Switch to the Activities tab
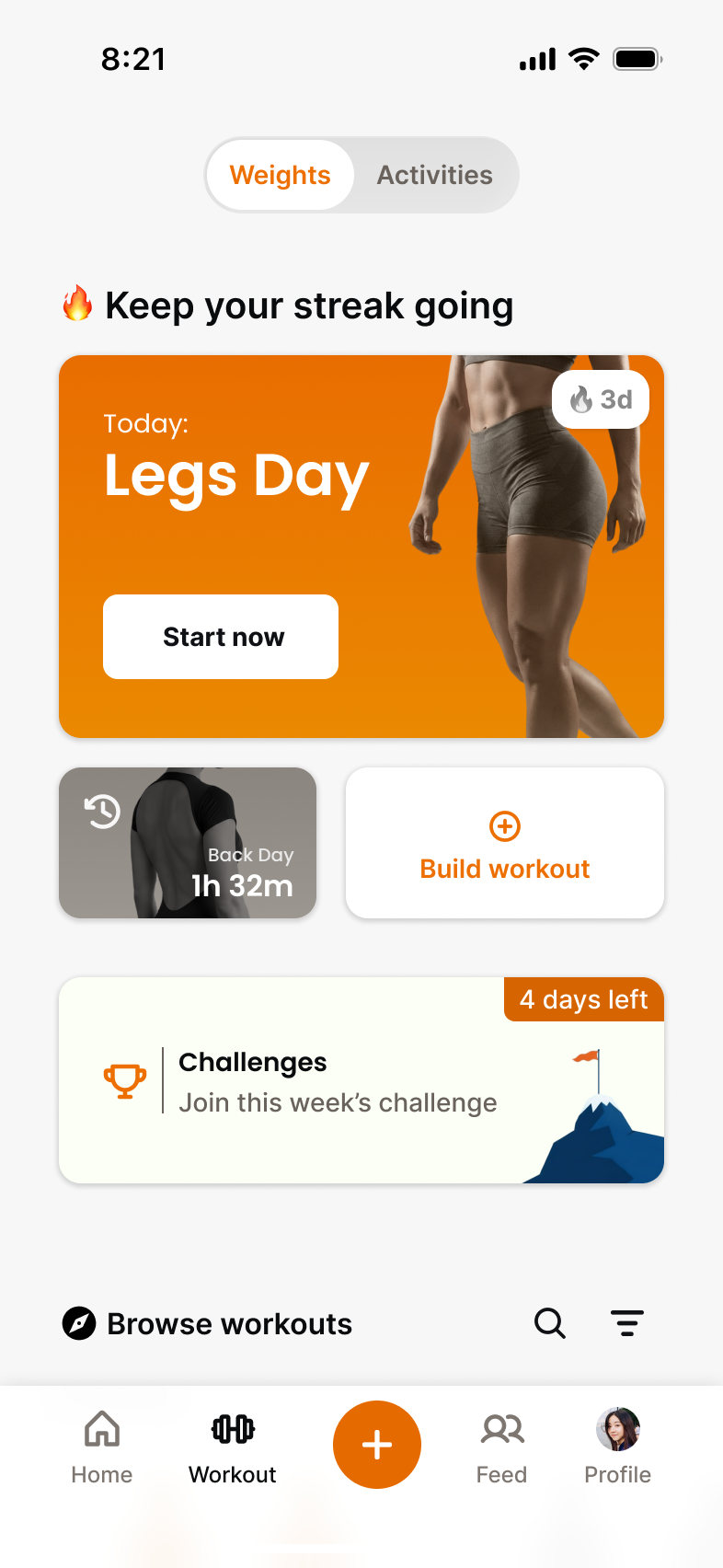This screenshot has height=1568, width=723. pos(435,174)
